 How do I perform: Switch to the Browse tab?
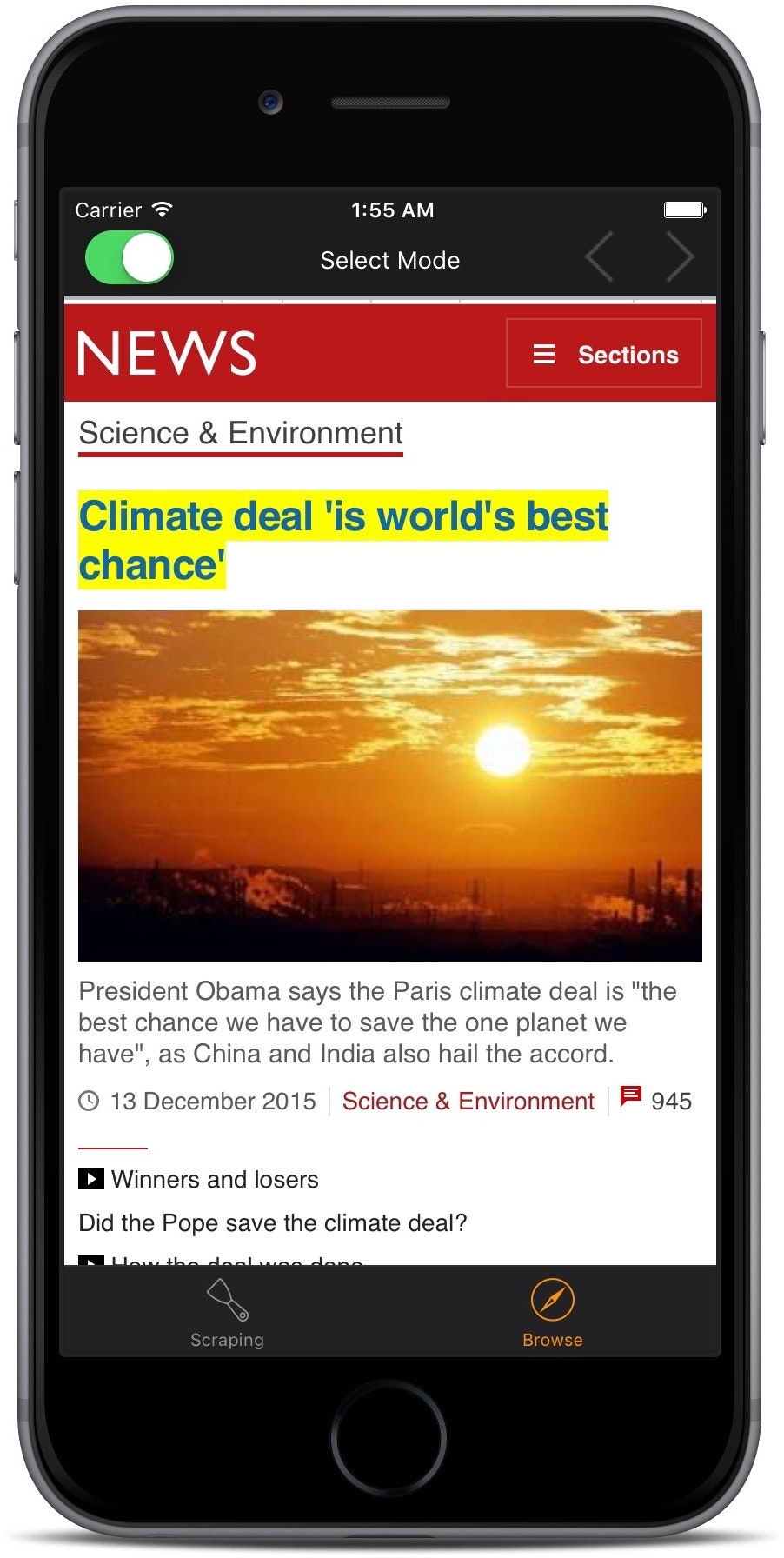(552, 1313)
